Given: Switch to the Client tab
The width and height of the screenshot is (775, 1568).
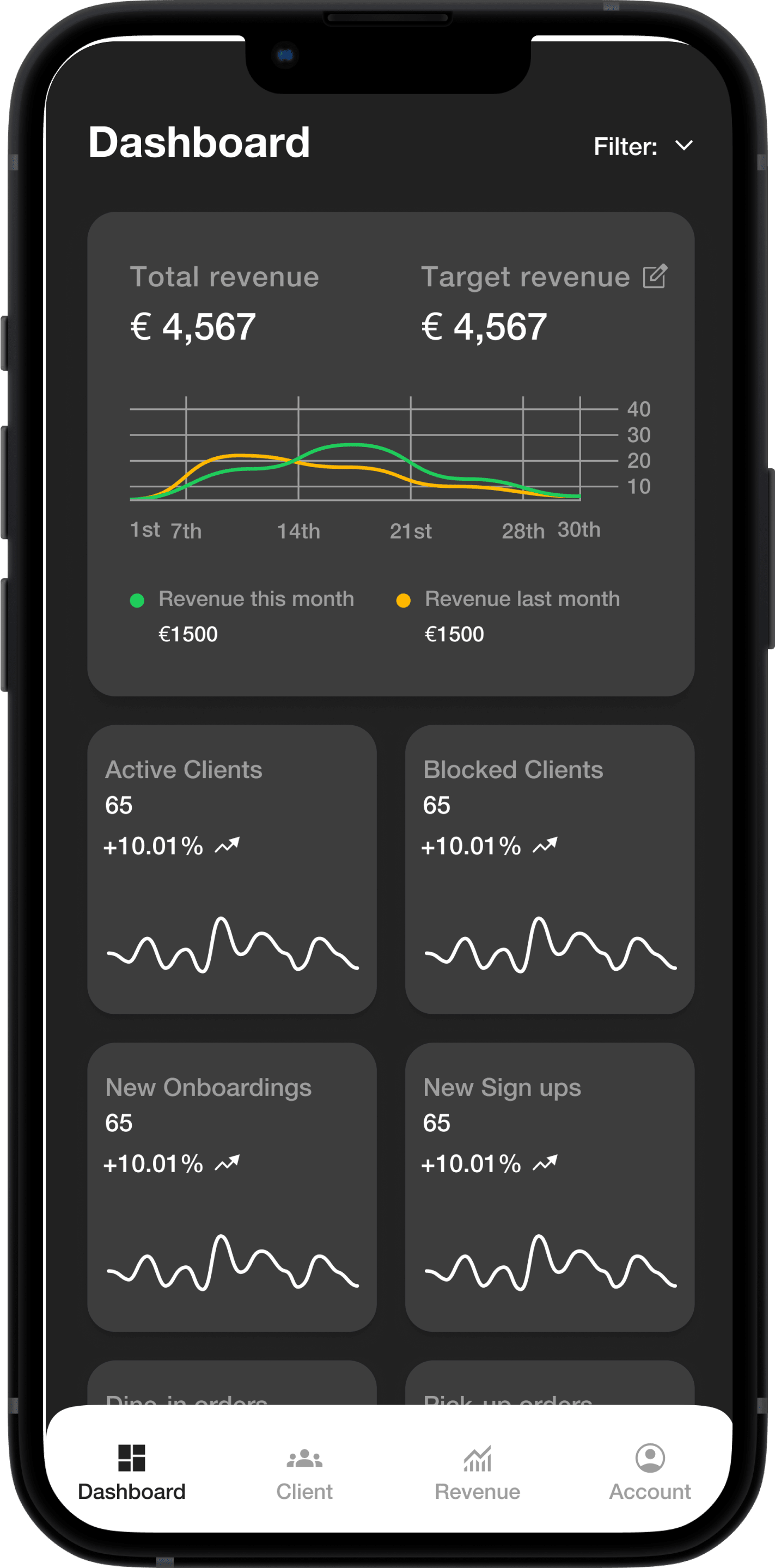Looking at the screenshot, I should (304, 1472).
